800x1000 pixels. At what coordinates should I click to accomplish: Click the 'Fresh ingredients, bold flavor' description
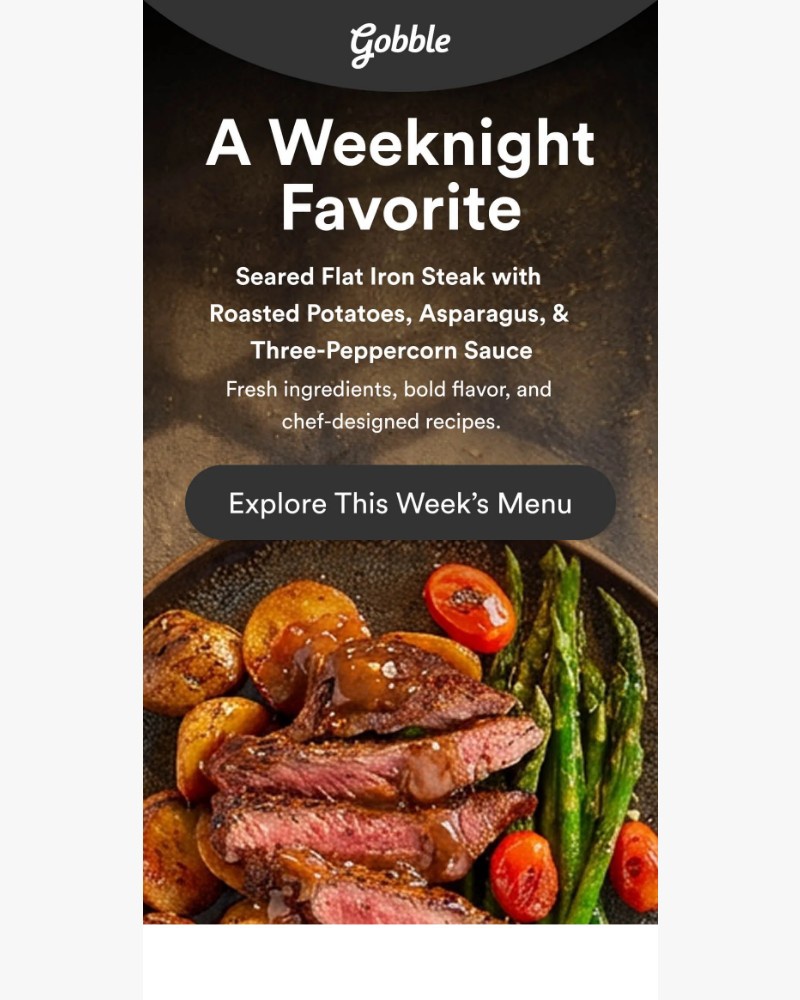pos(399,390)
